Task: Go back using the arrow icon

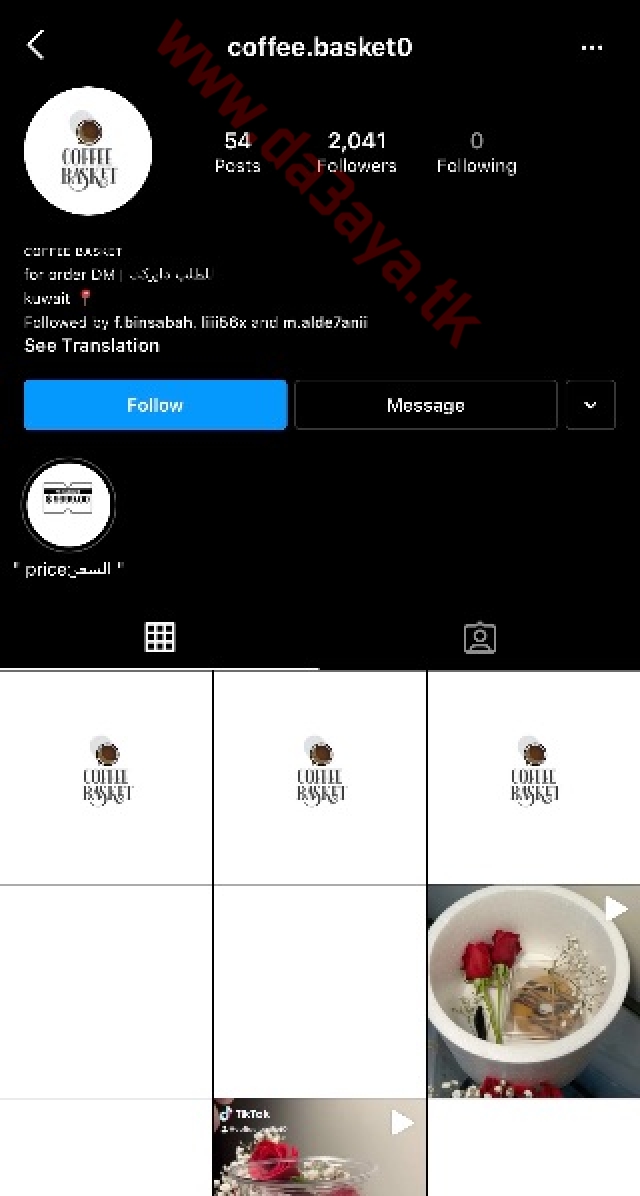Action: pos(35,46)
